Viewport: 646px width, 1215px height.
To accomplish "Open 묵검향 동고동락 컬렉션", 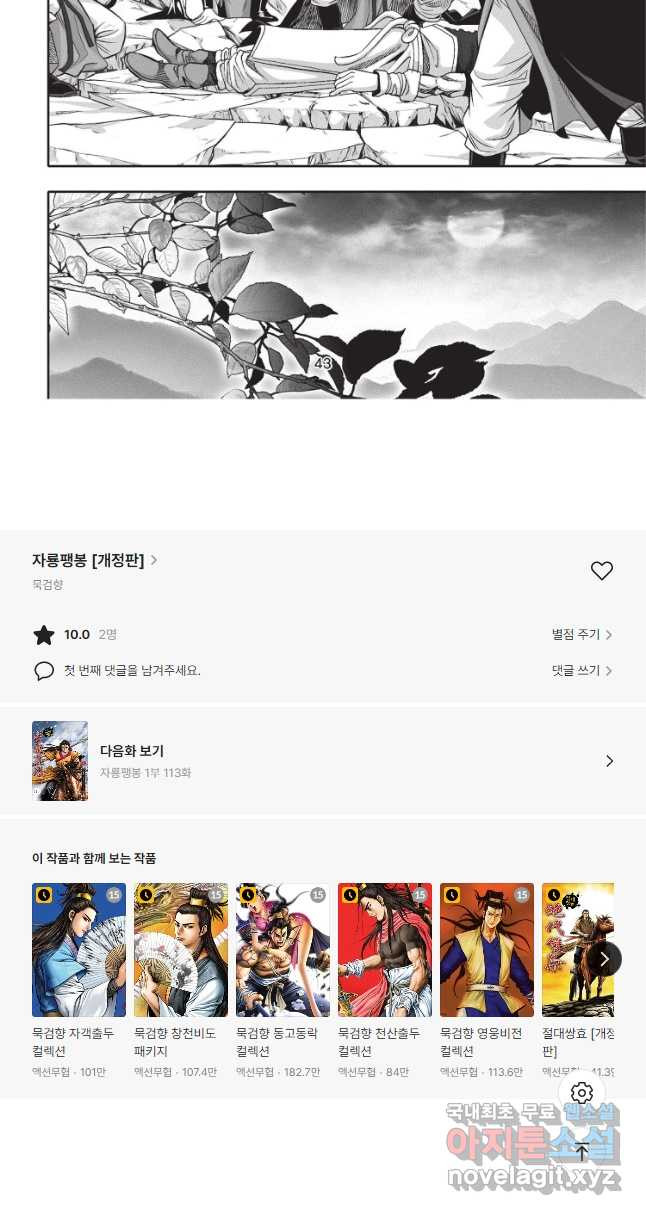I will click(283, 950).
